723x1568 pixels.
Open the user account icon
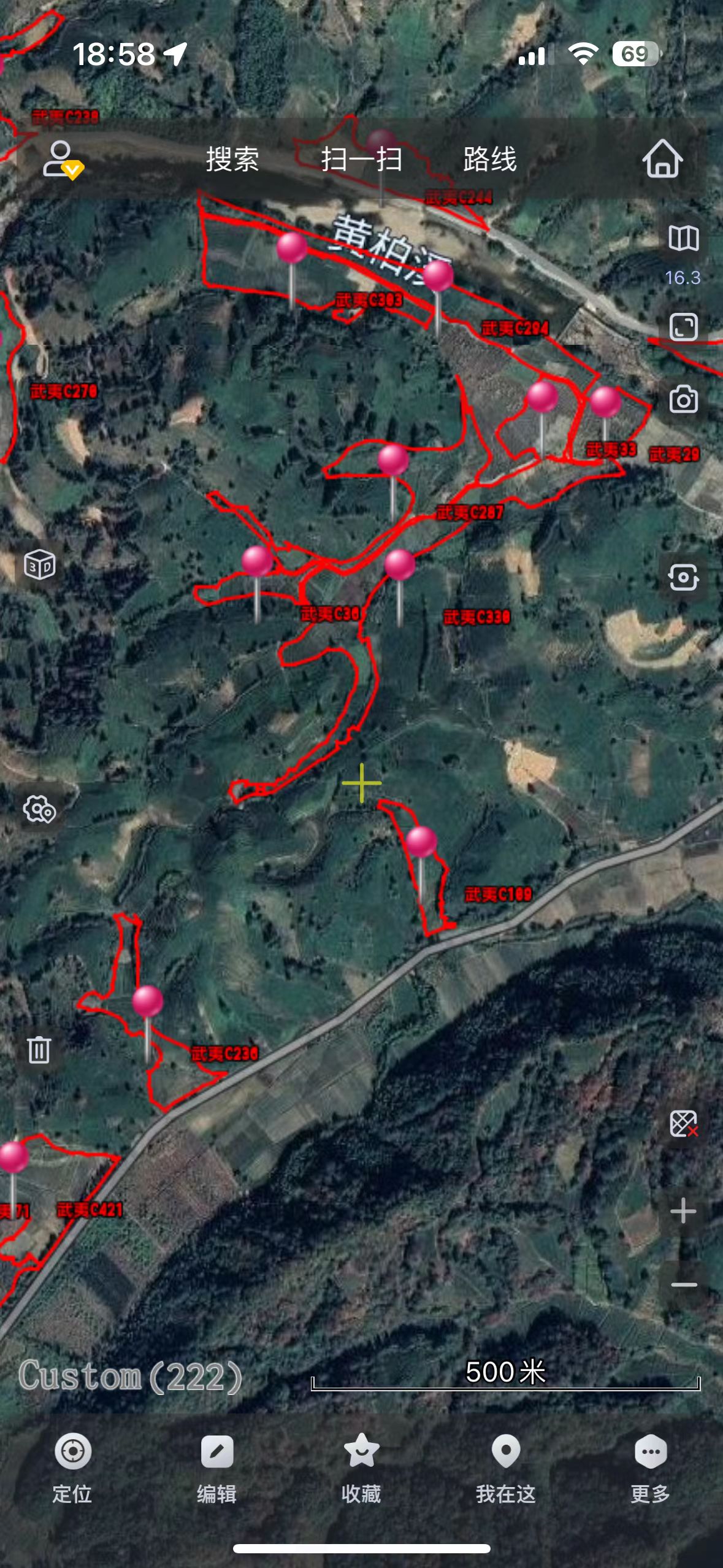(63, 159)
